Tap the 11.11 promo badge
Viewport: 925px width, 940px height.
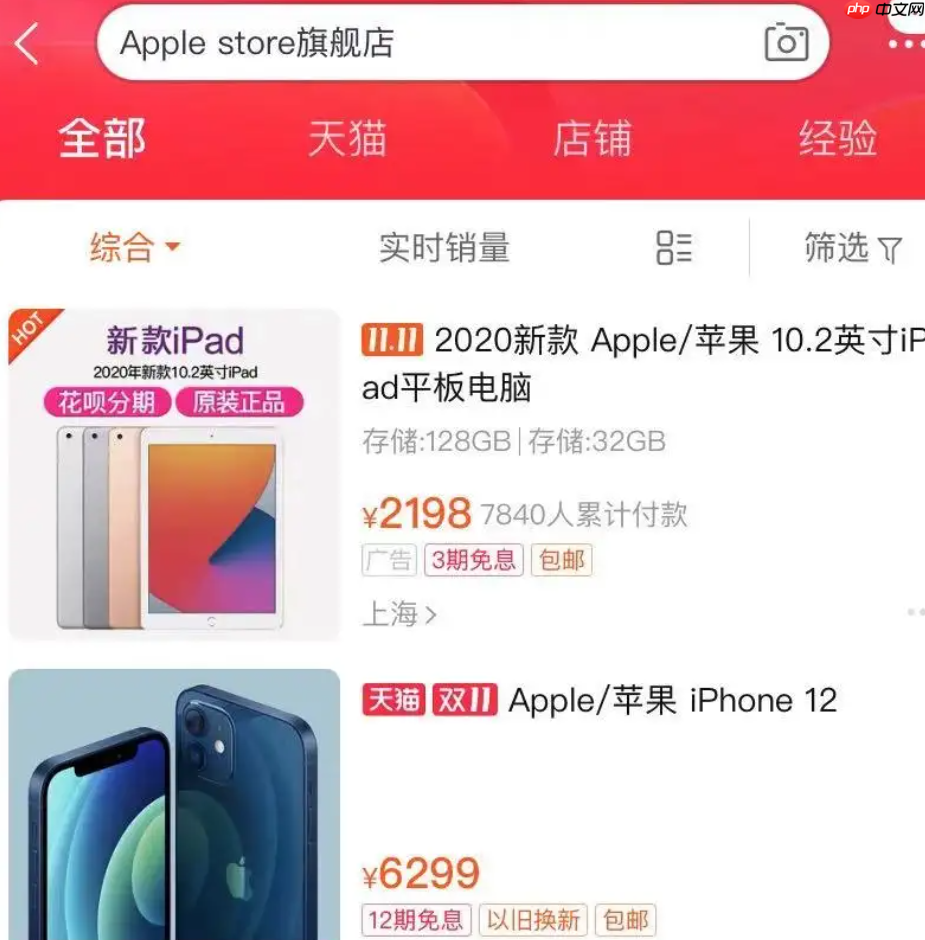tap(391, 341)
